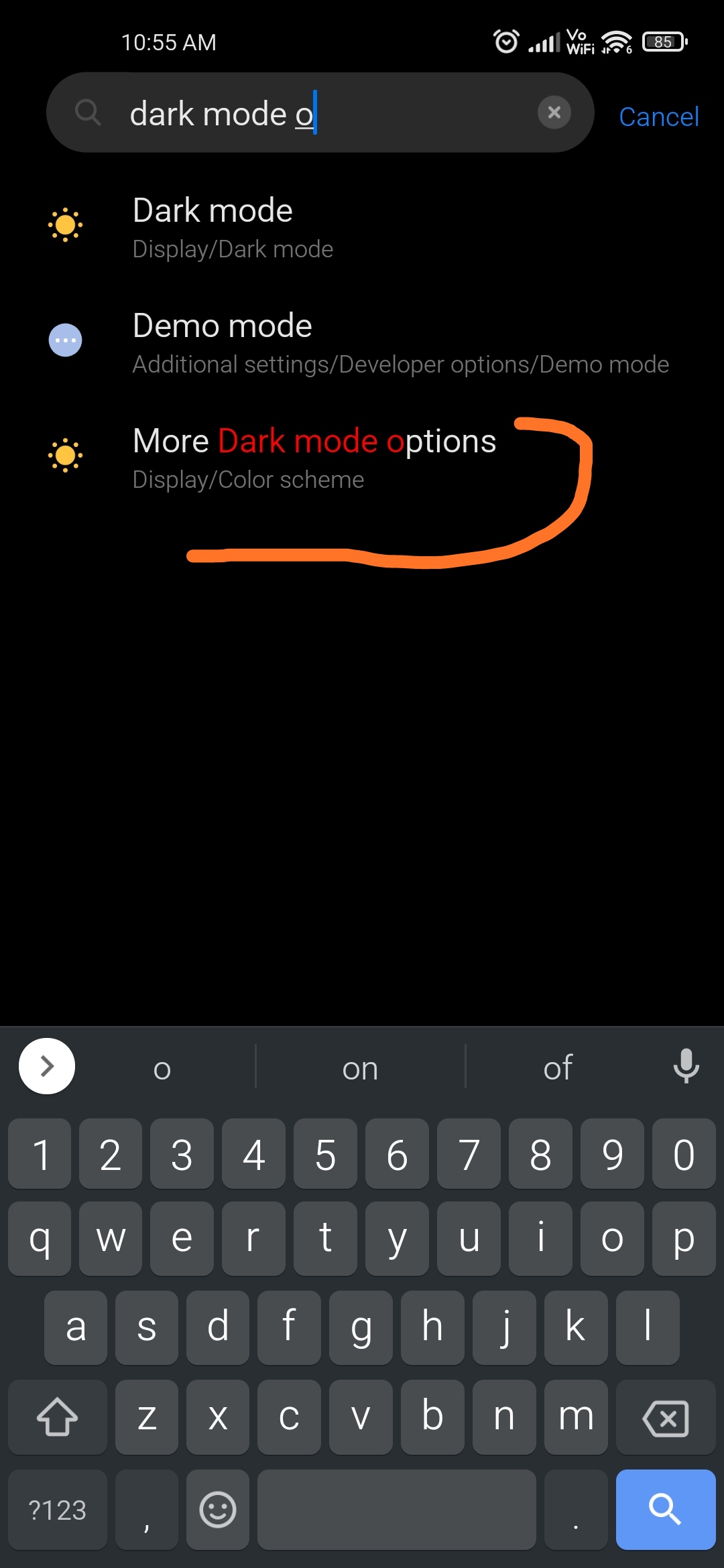Expand the keyboard toolbar arrow
The width and height of the screenshot is (724, 1568).
[47, 1066]
